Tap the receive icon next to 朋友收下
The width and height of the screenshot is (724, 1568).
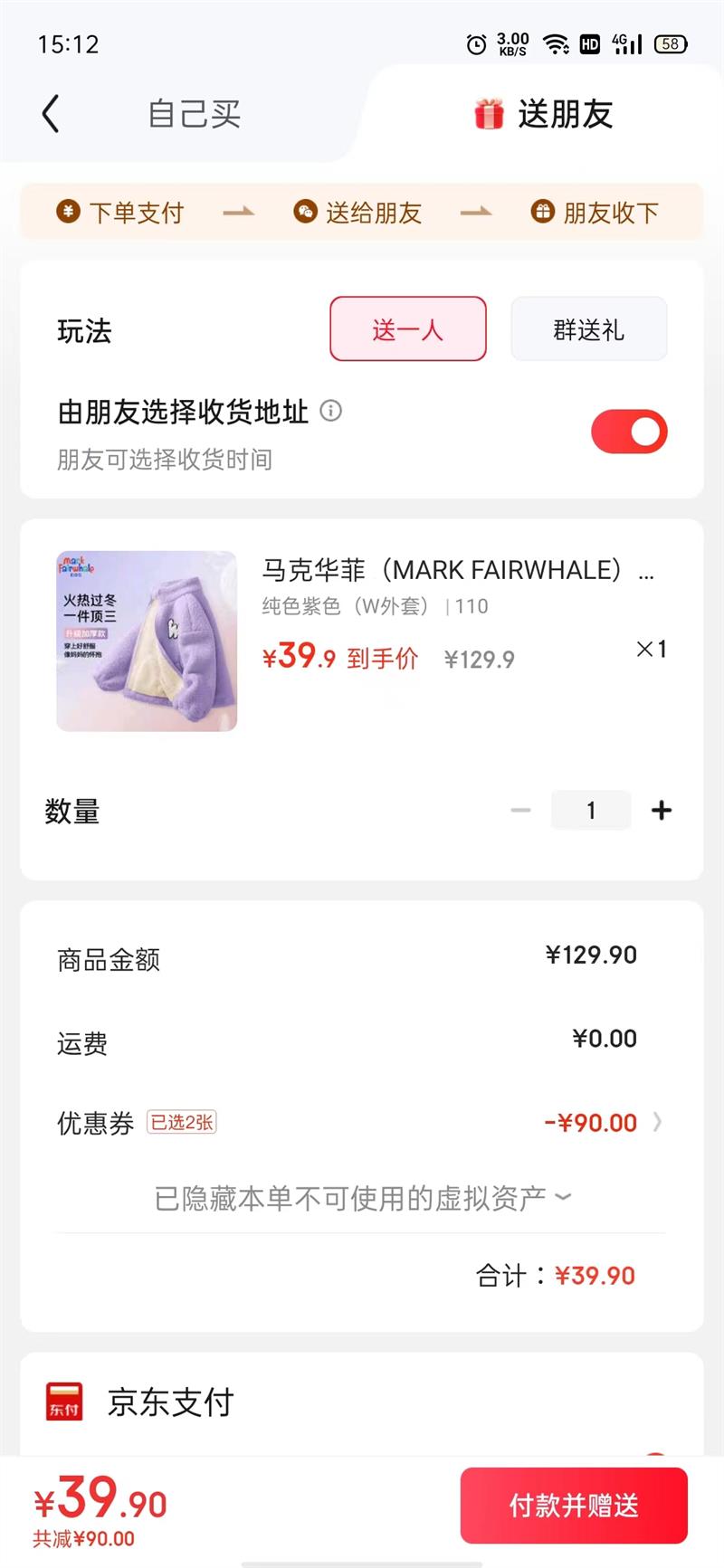(x=541, y=212)
